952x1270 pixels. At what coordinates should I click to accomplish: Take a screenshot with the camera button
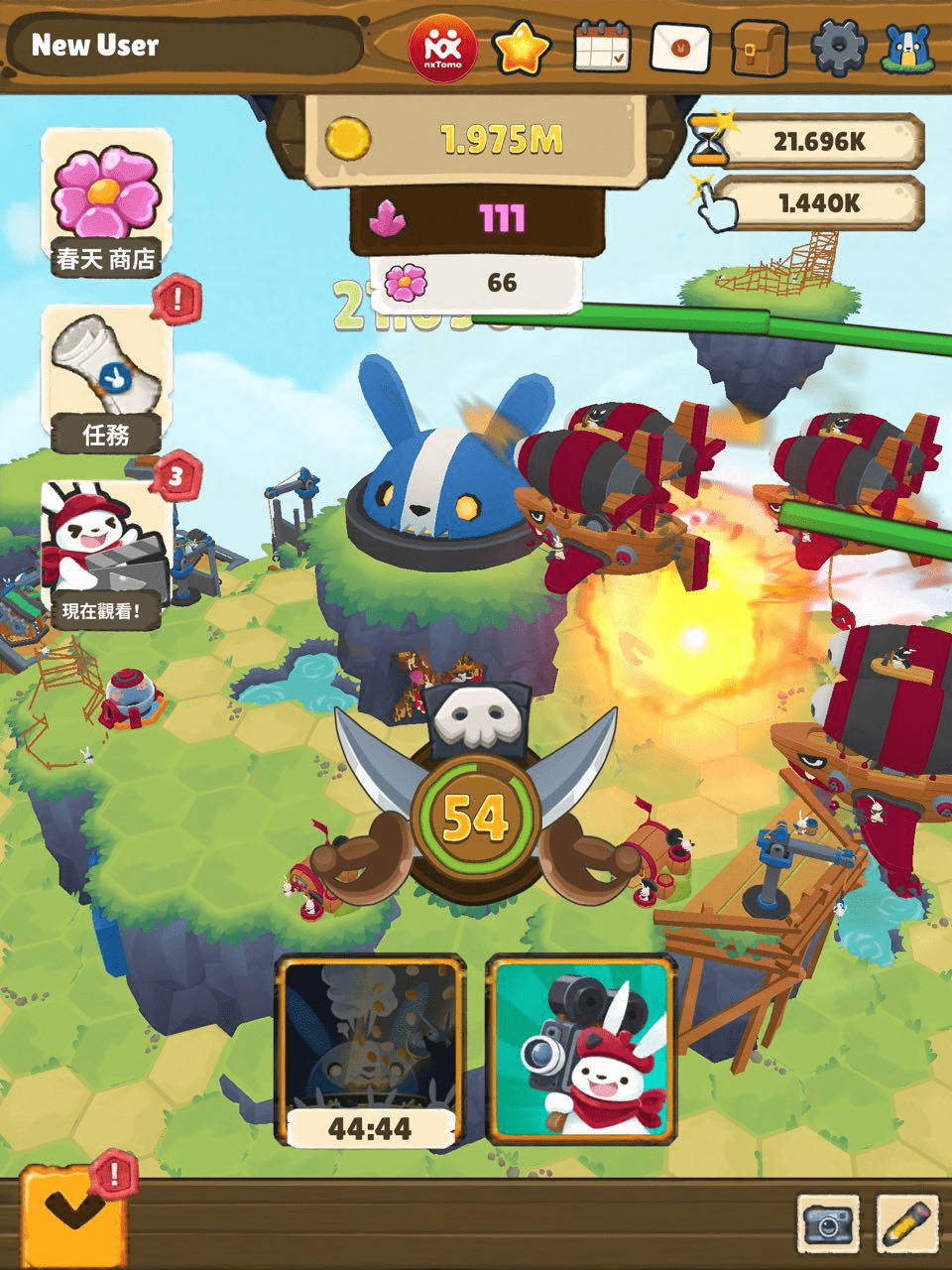[829, 1224]
